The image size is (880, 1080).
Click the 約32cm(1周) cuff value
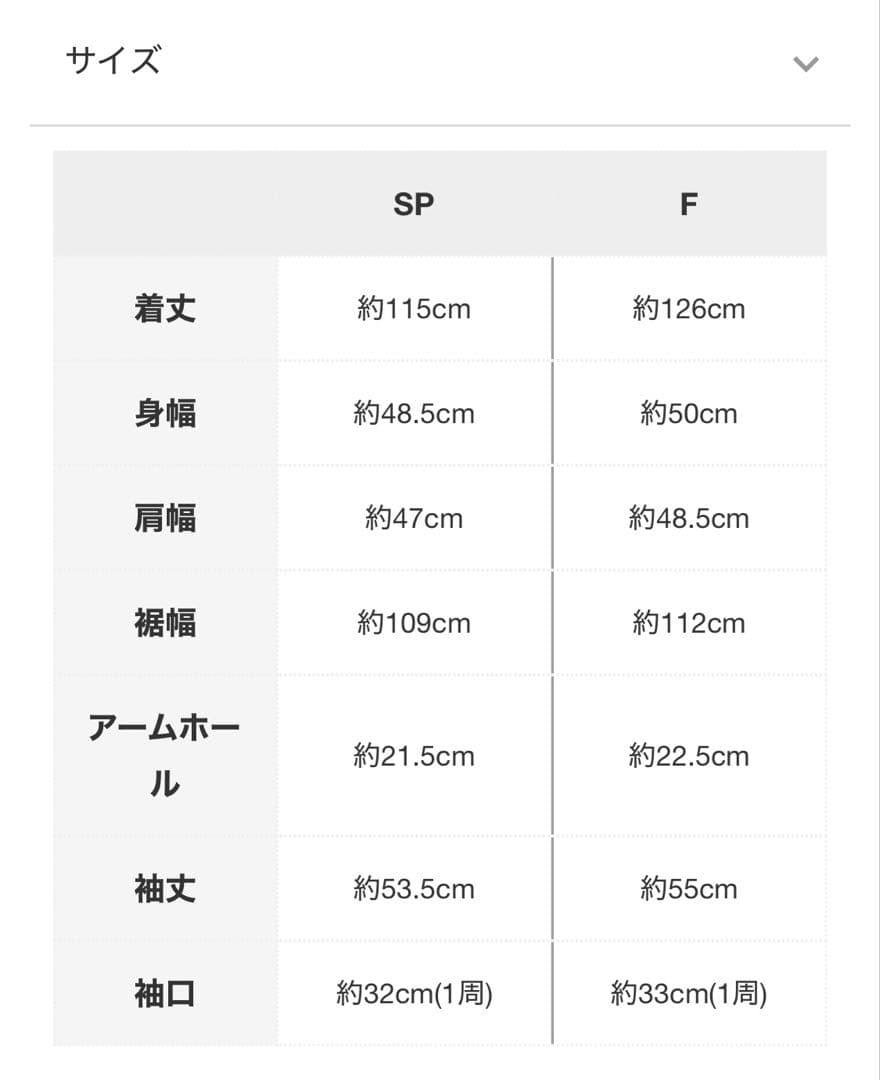point(416,993)
